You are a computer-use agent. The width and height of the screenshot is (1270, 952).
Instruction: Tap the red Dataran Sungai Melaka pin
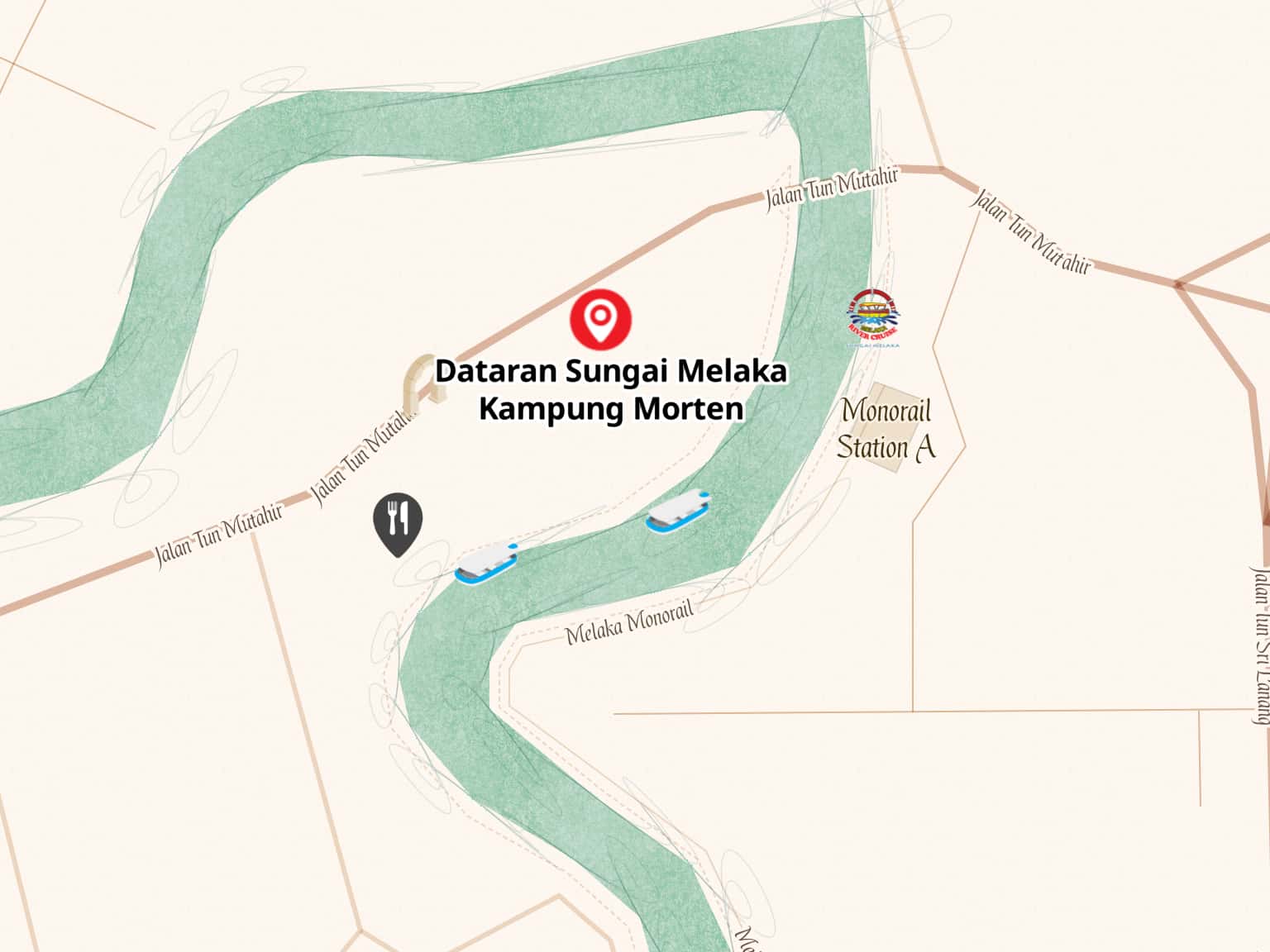600,318
